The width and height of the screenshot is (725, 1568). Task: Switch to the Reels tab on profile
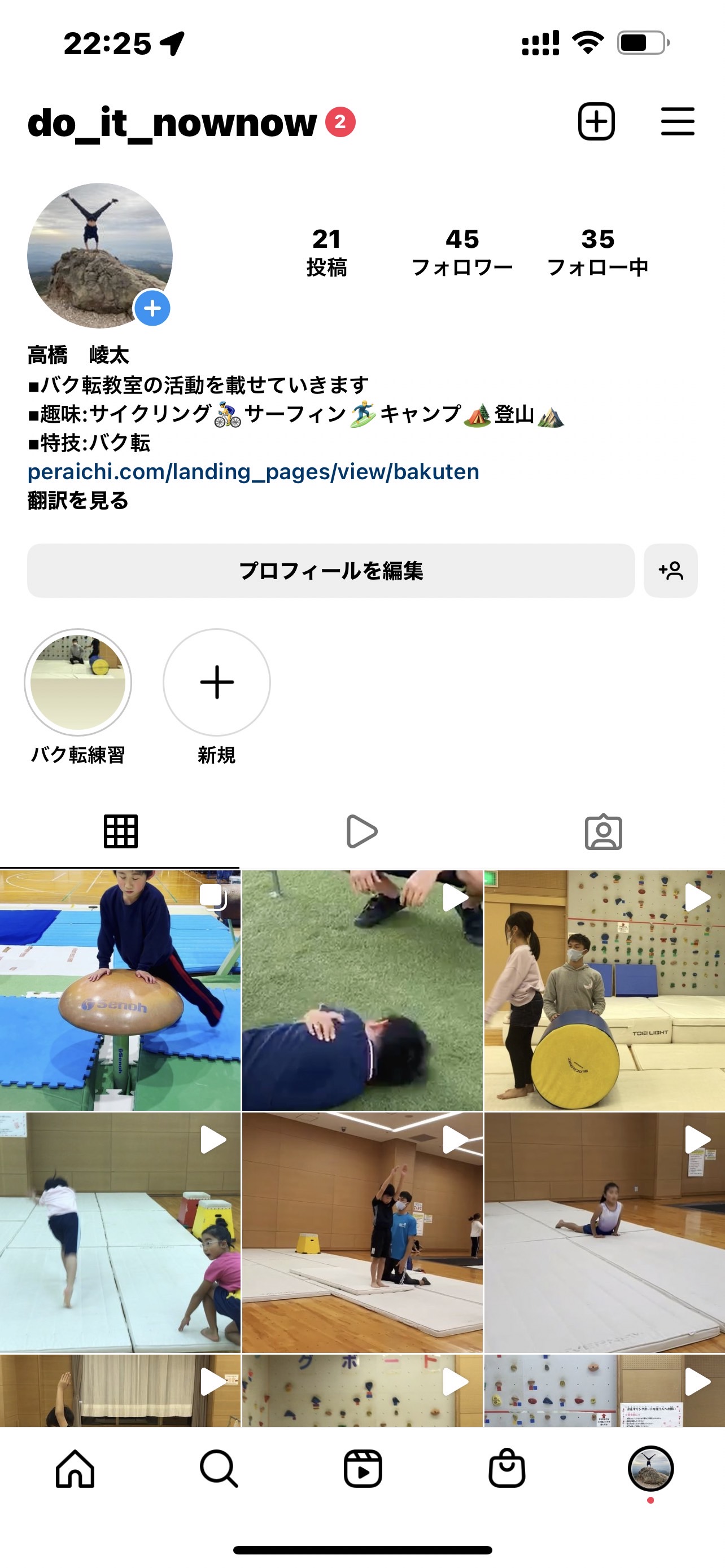coord(362,831)
